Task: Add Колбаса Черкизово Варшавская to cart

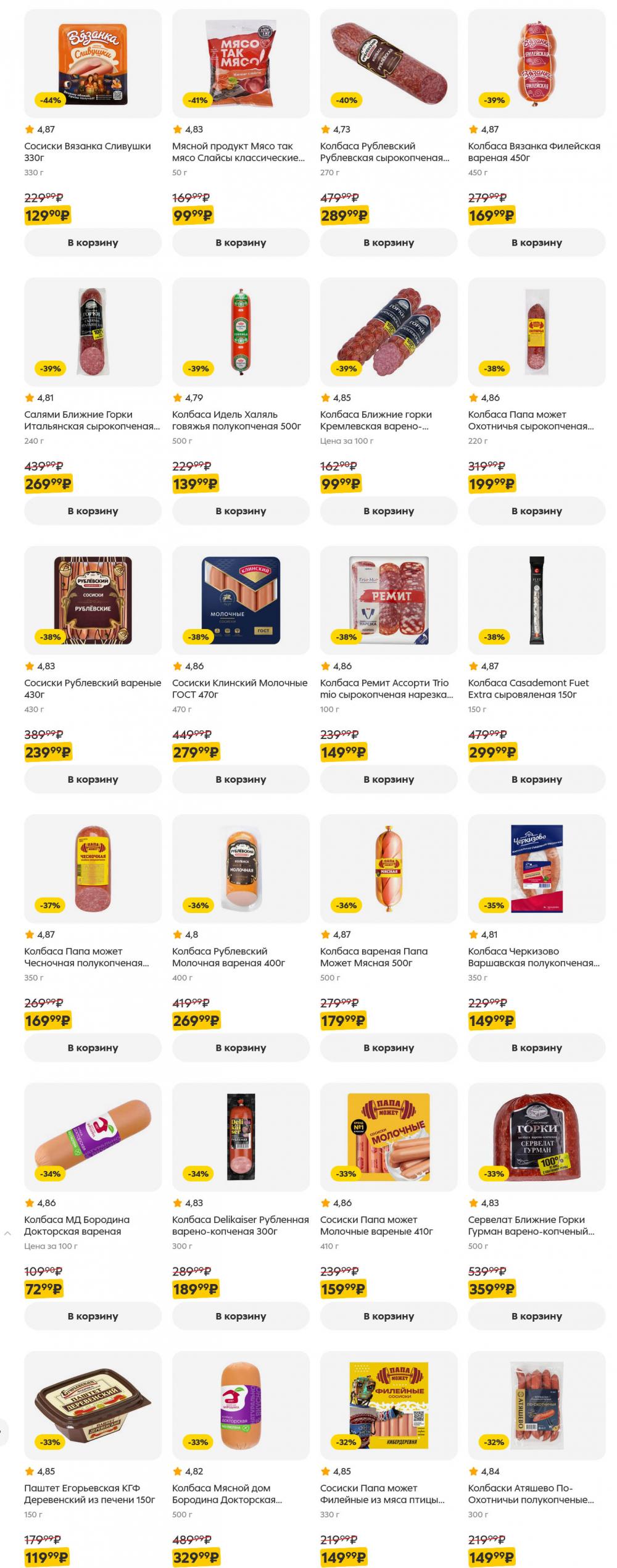Action: [537, 1048]
